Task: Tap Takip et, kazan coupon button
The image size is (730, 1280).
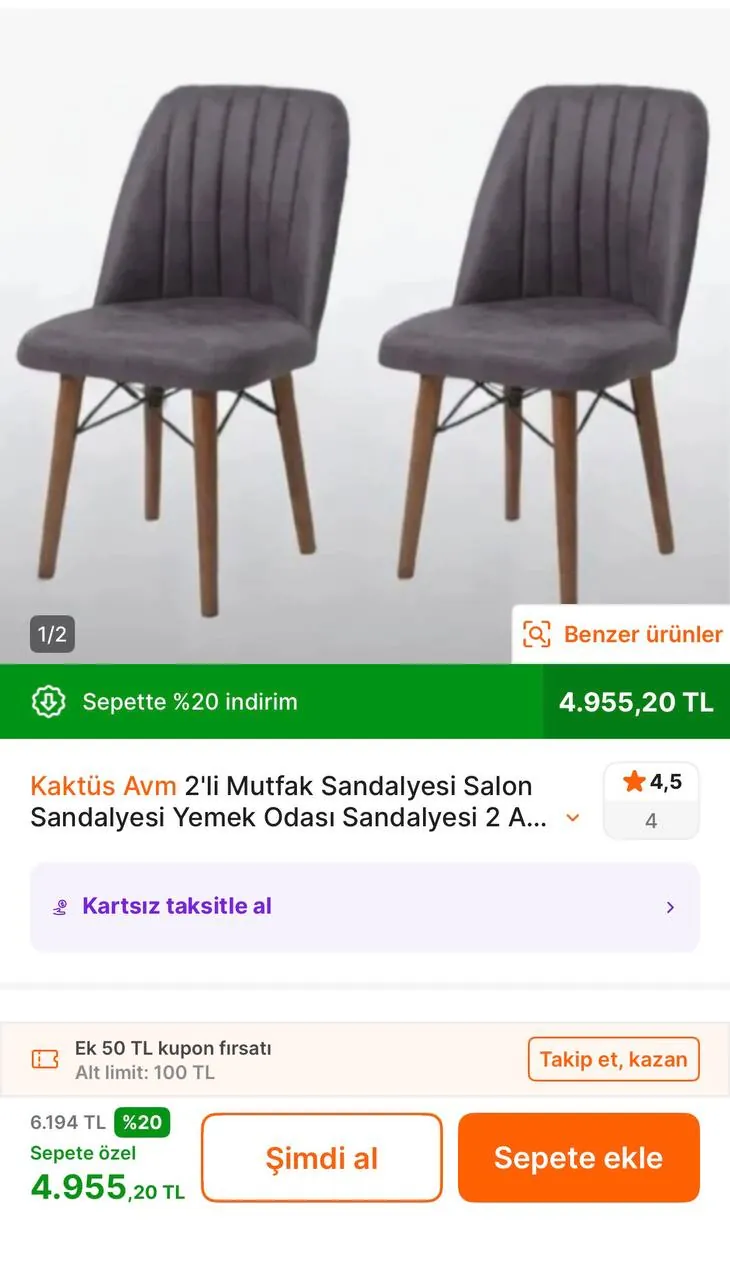Action: click(614, 1059)
